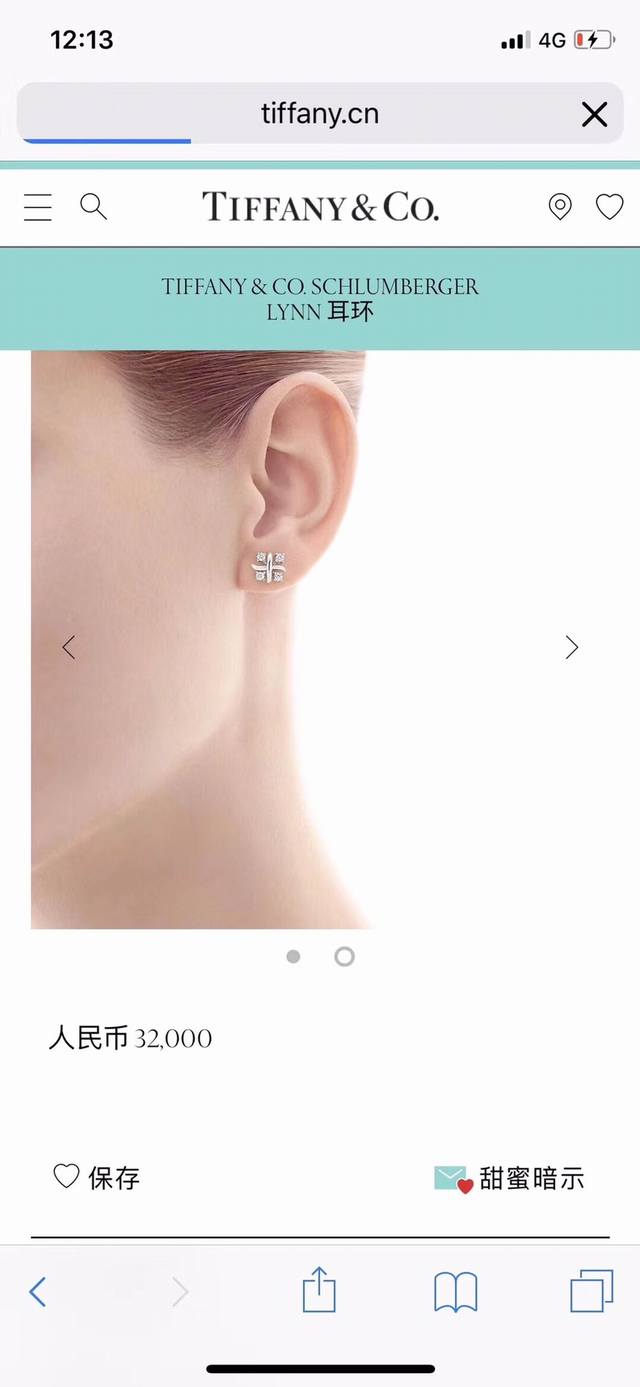Save the Lynn earrings with 保存
Viewport: 640px width, 1387px height.
(x=96, y=1177)
